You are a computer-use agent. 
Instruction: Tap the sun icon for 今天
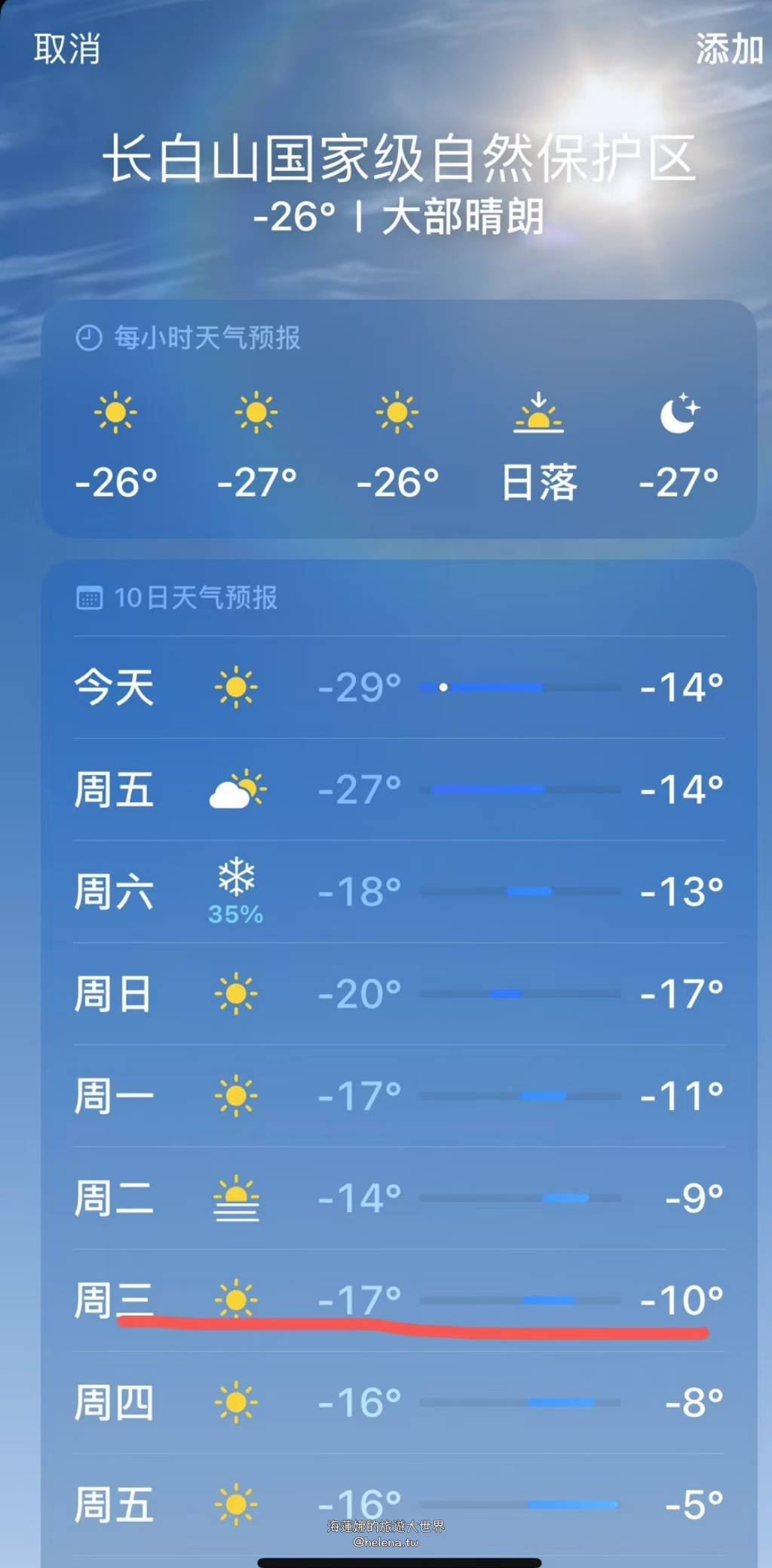pyautogui.click(x=236, y=686)
